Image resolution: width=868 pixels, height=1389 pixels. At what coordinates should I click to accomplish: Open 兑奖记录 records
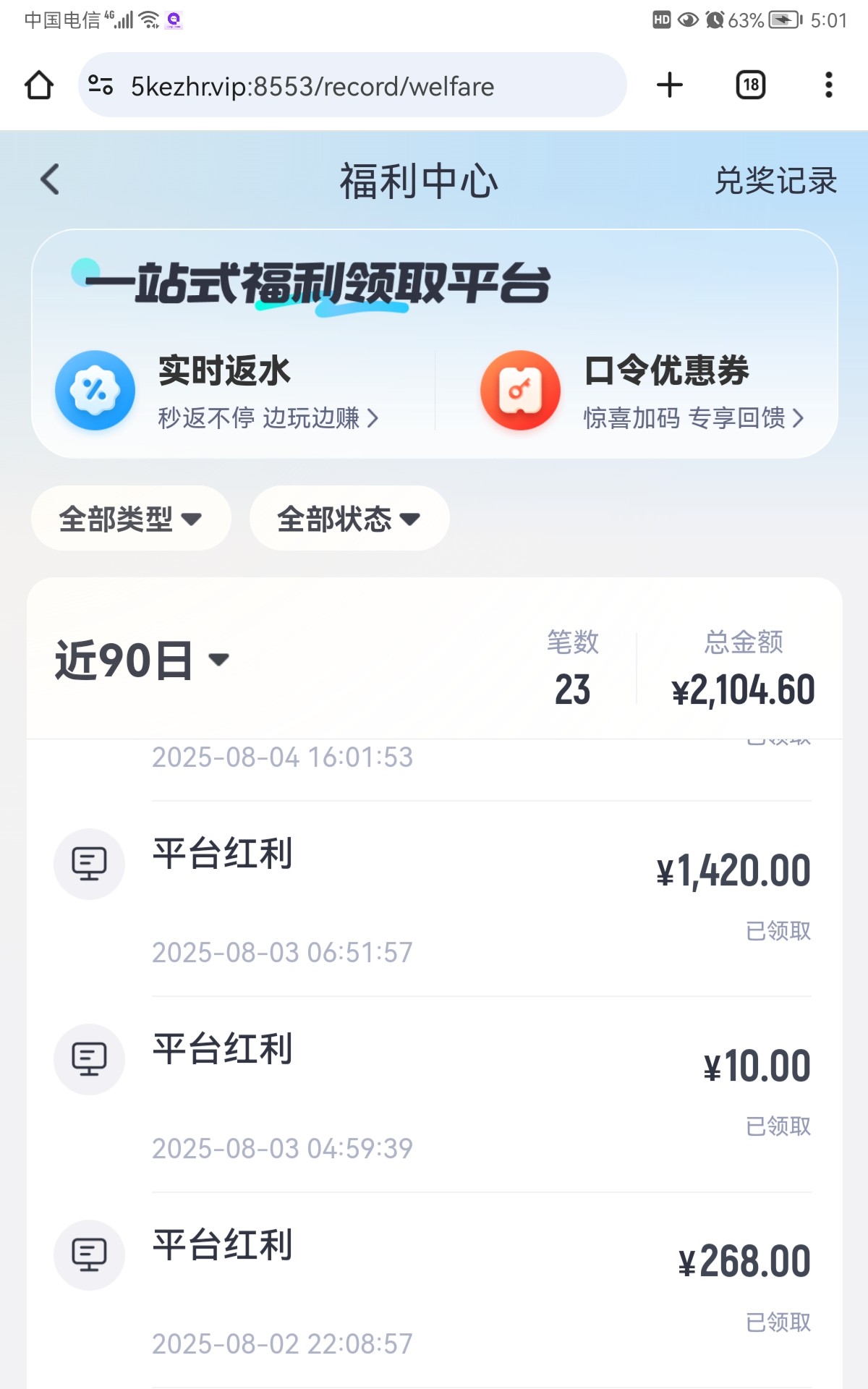pos(775,181)
